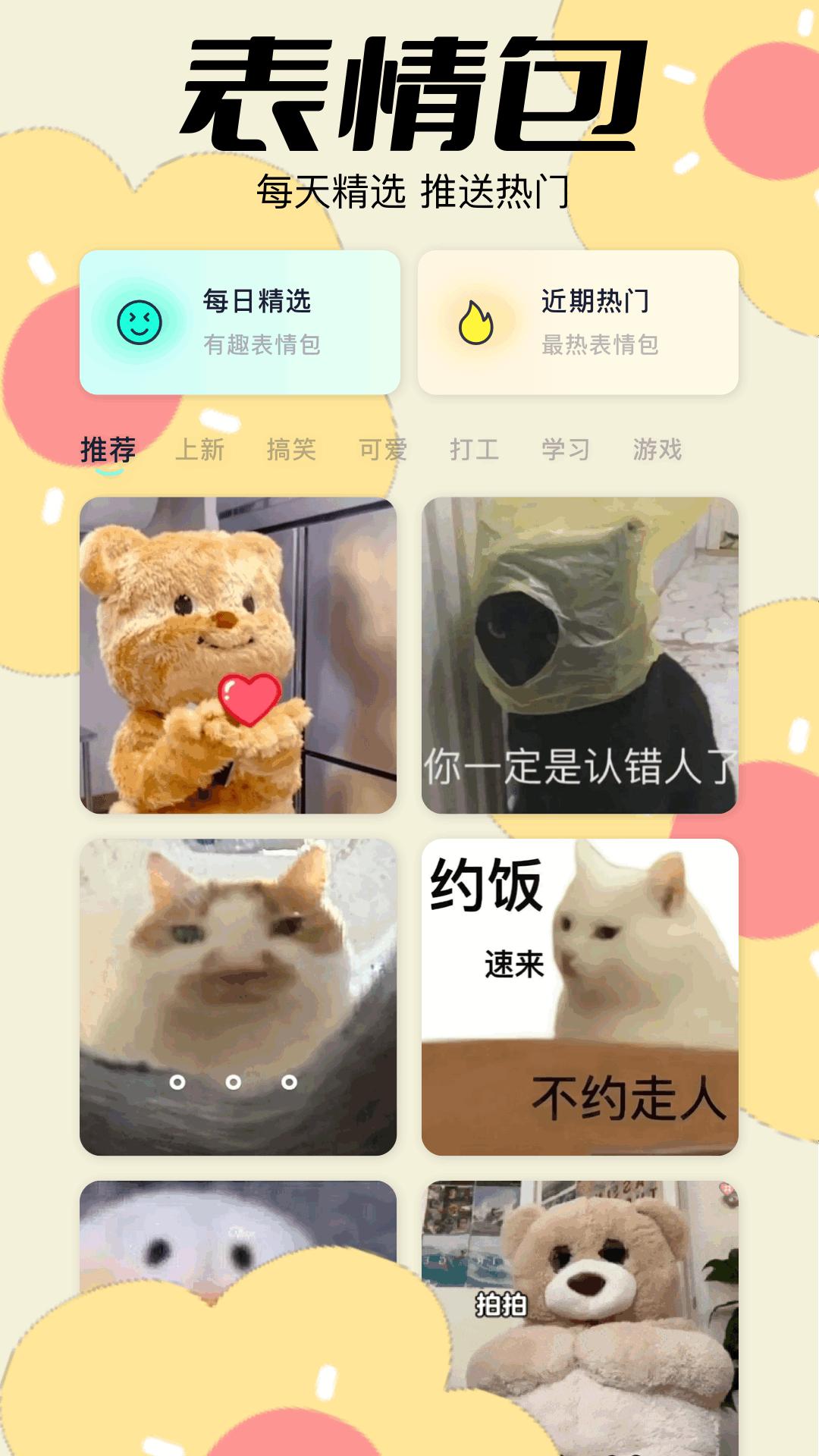The height and width of the screenshot is (1456, 819).
Task: Select the 推荐 category tab
Action: [x=107, y=449]
